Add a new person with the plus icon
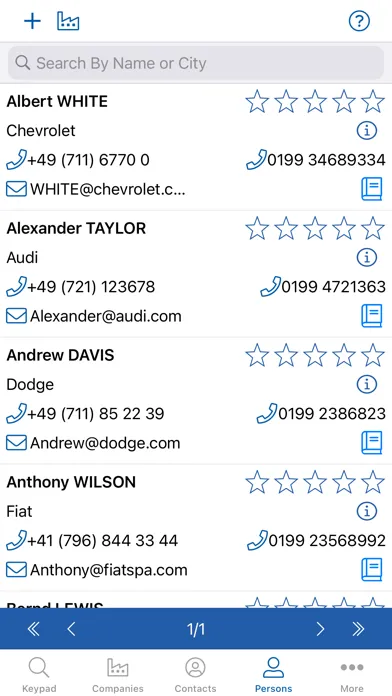This screenshot has height=696, width=392. pyautogui.click(x=32, y=21)
